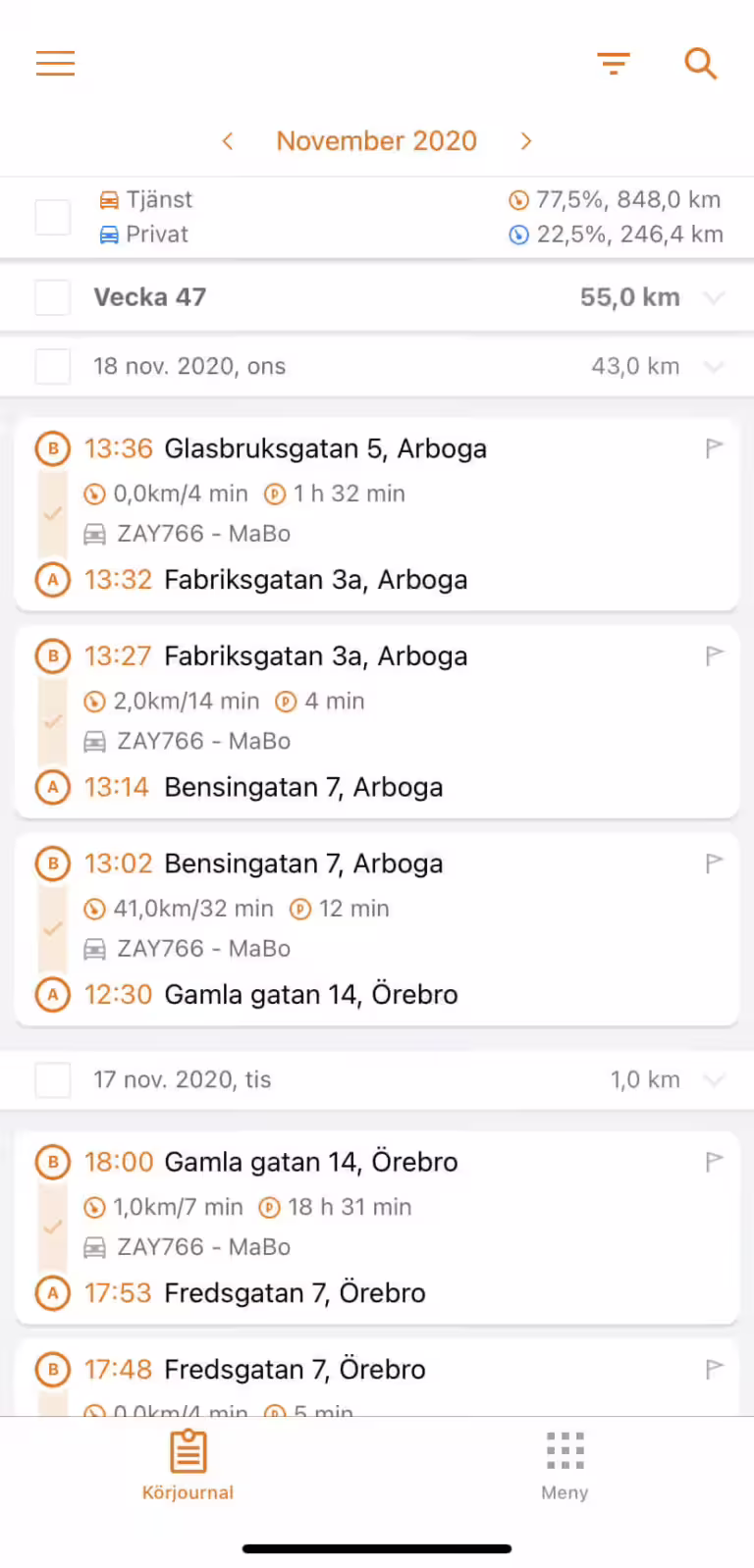Open the search function
This screenshot has width=754, height=1568.
(701, 63)
